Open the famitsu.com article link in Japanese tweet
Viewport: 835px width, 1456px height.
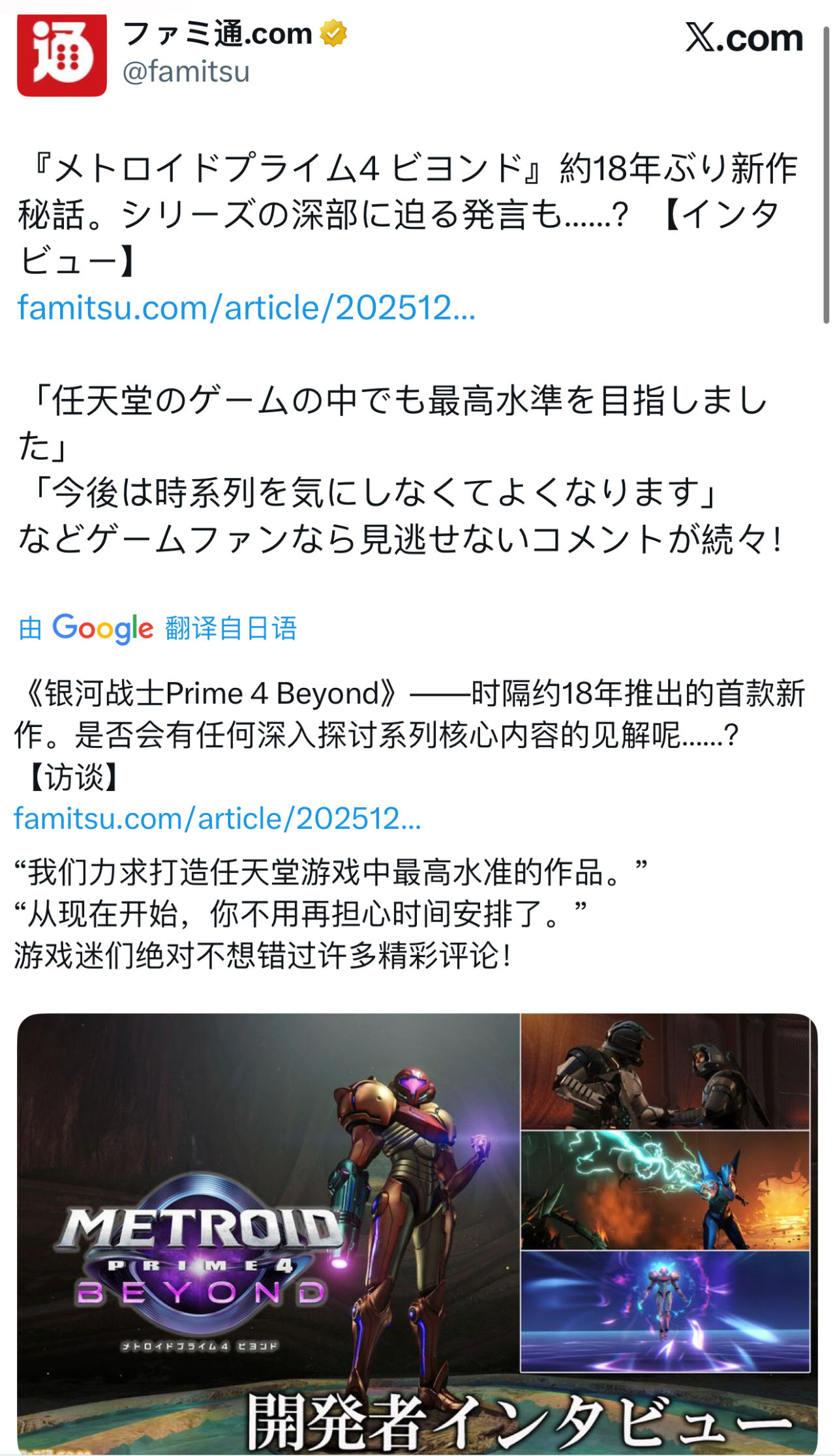coord(246,308)
